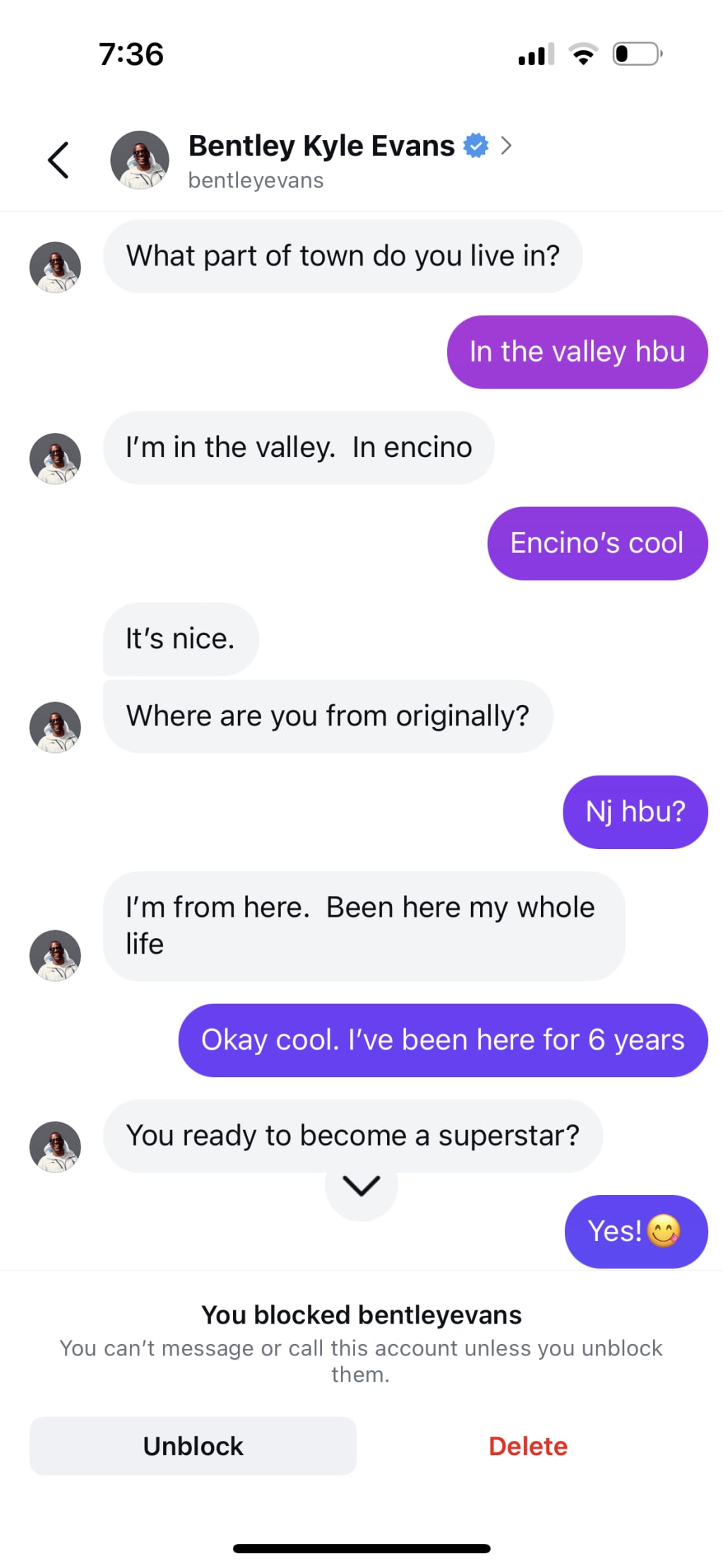The image size is (723, 1568).
Task: Go back to the message list
Action: [58, 160]
